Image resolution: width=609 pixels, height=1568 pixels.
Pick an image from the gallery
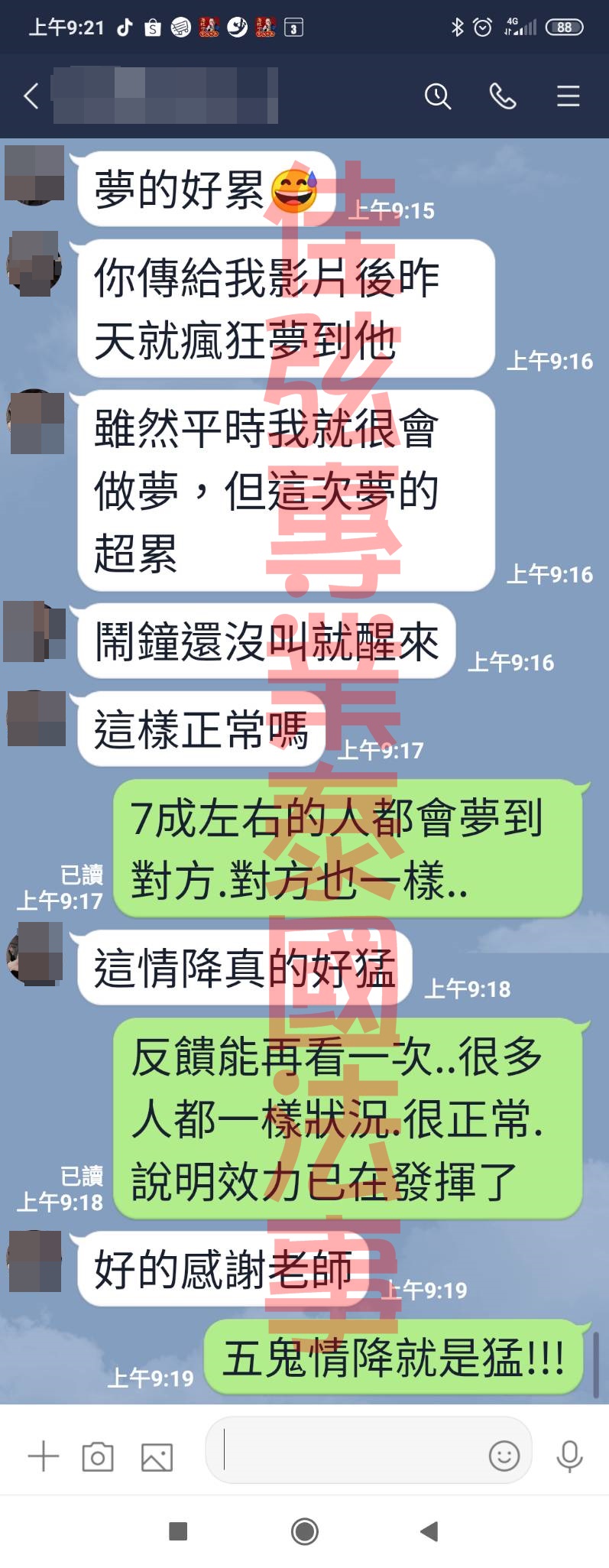tap(157, 1456)
